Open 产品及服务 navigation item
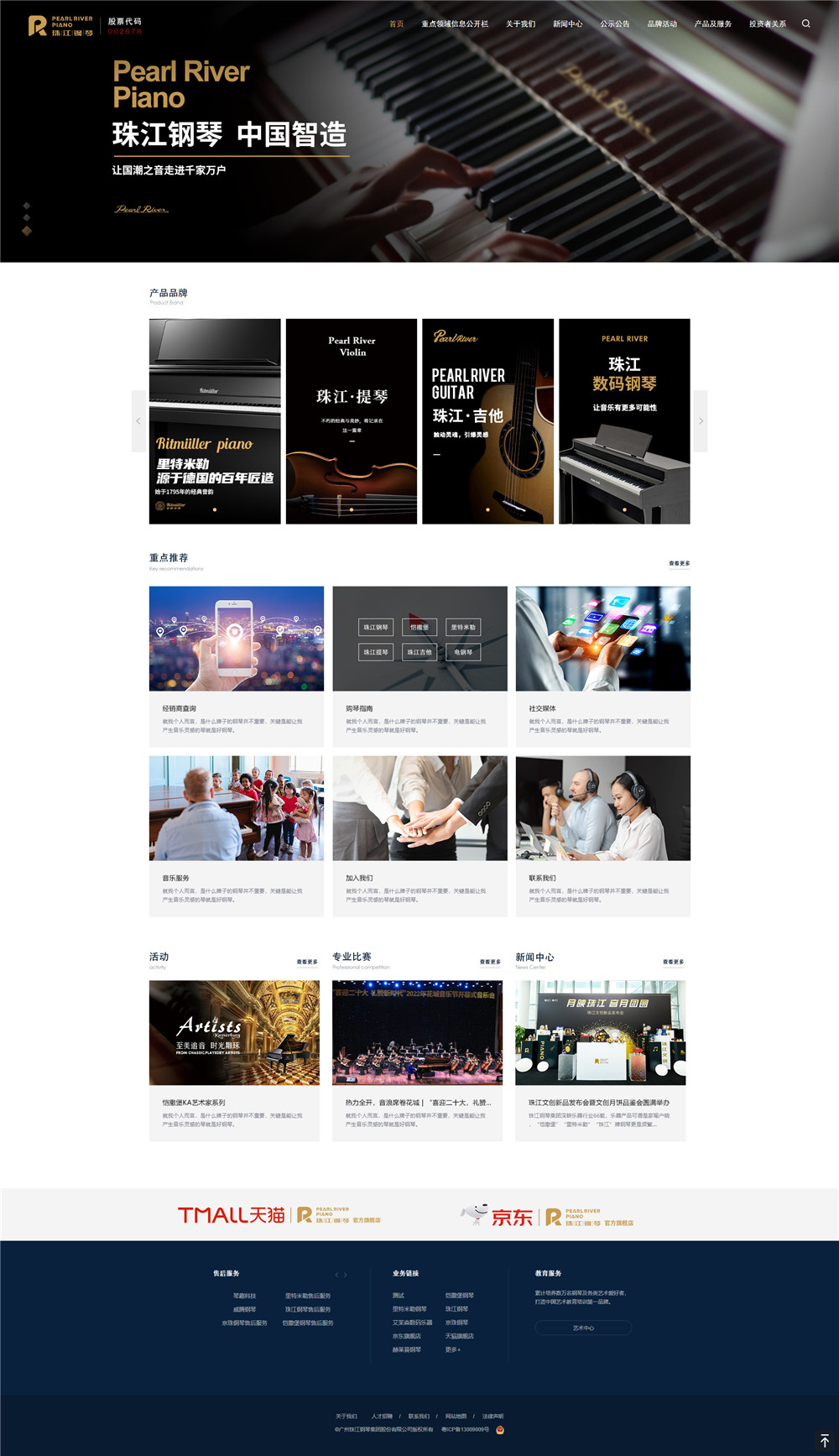 [x=712, y=23]
